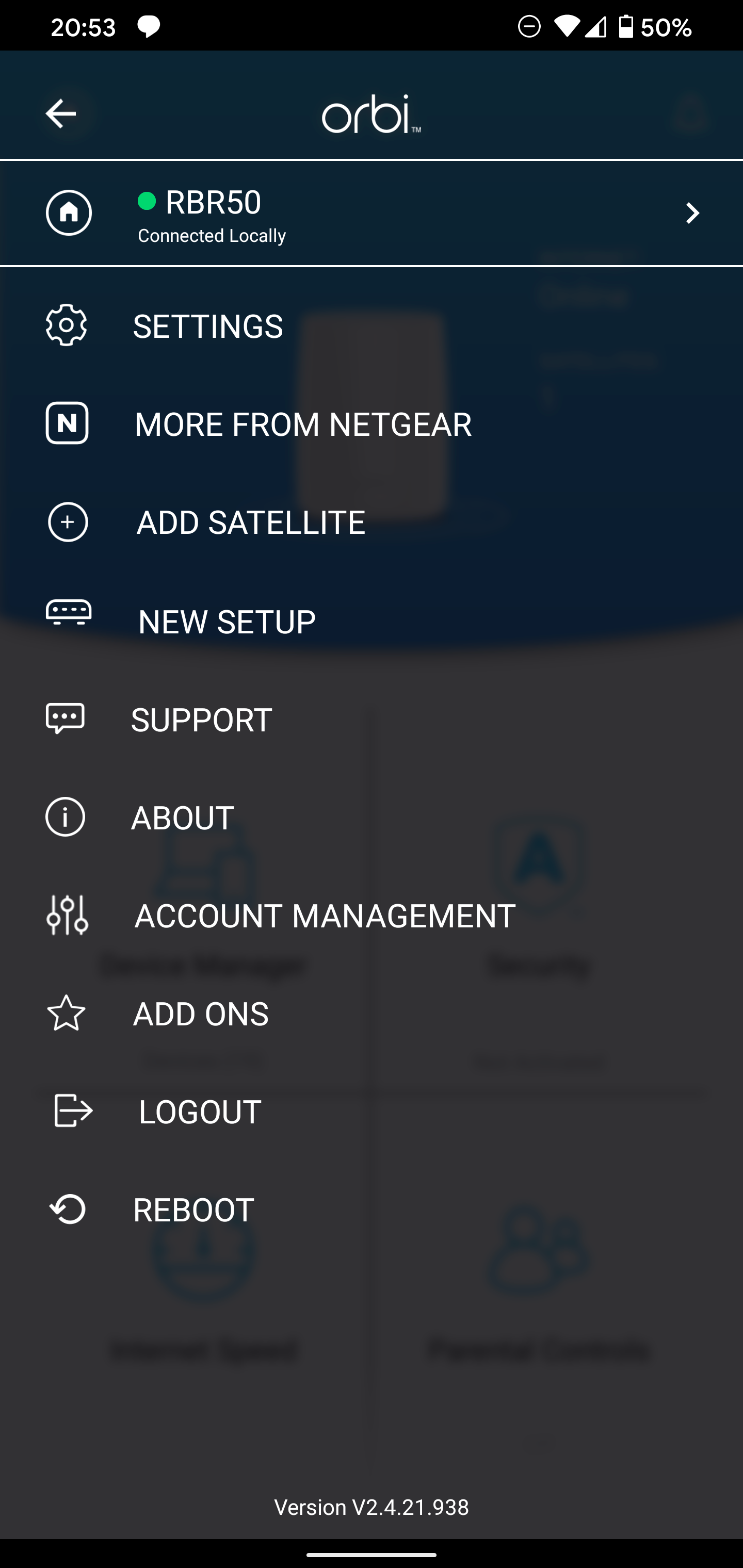The image size is (743, 1568).
Task: Tap Logout to sign out
Action: pyautogui.click(x=199, y=1110)
